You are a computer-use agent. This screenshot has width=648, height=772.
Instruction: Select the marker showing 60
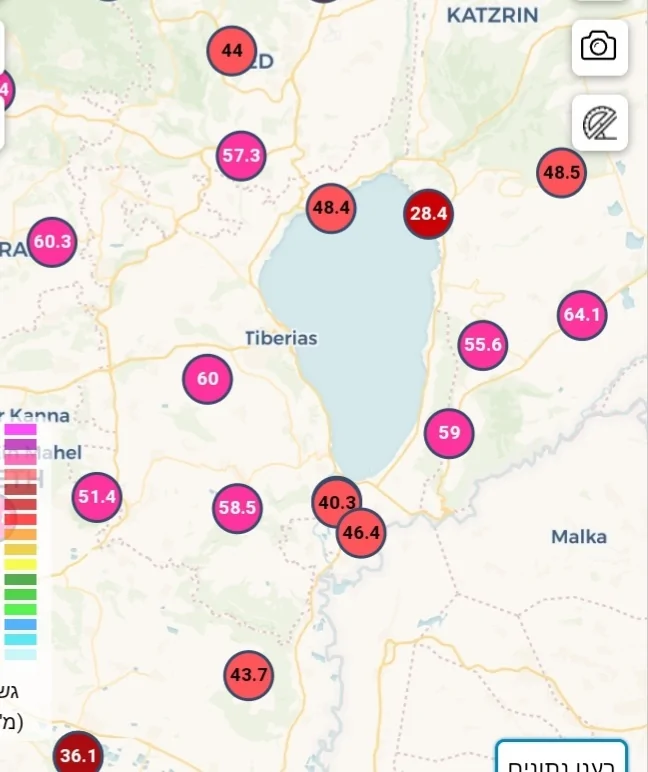pos(207,379)
